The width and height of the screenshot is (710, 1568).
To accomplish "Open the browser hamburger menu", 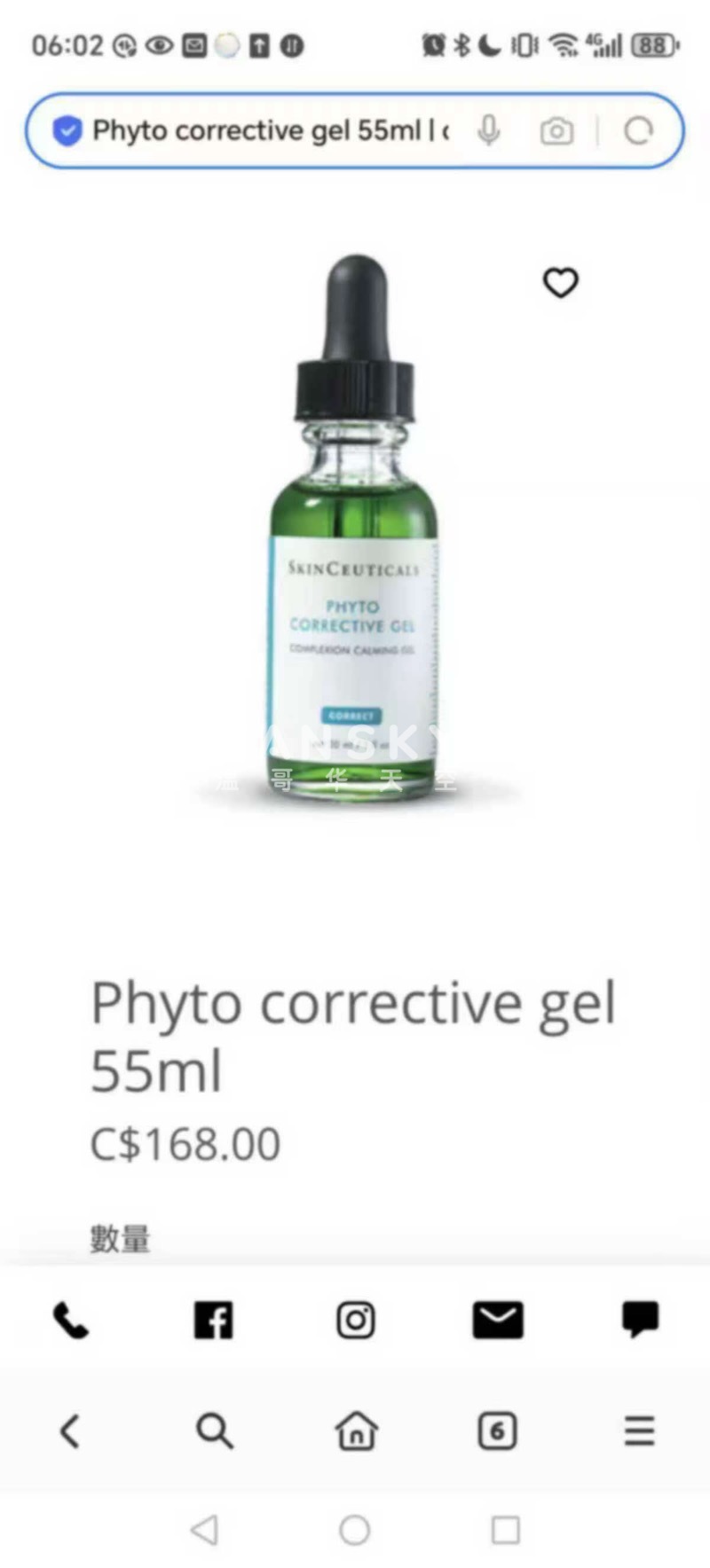I will (x=639, y=1431).
